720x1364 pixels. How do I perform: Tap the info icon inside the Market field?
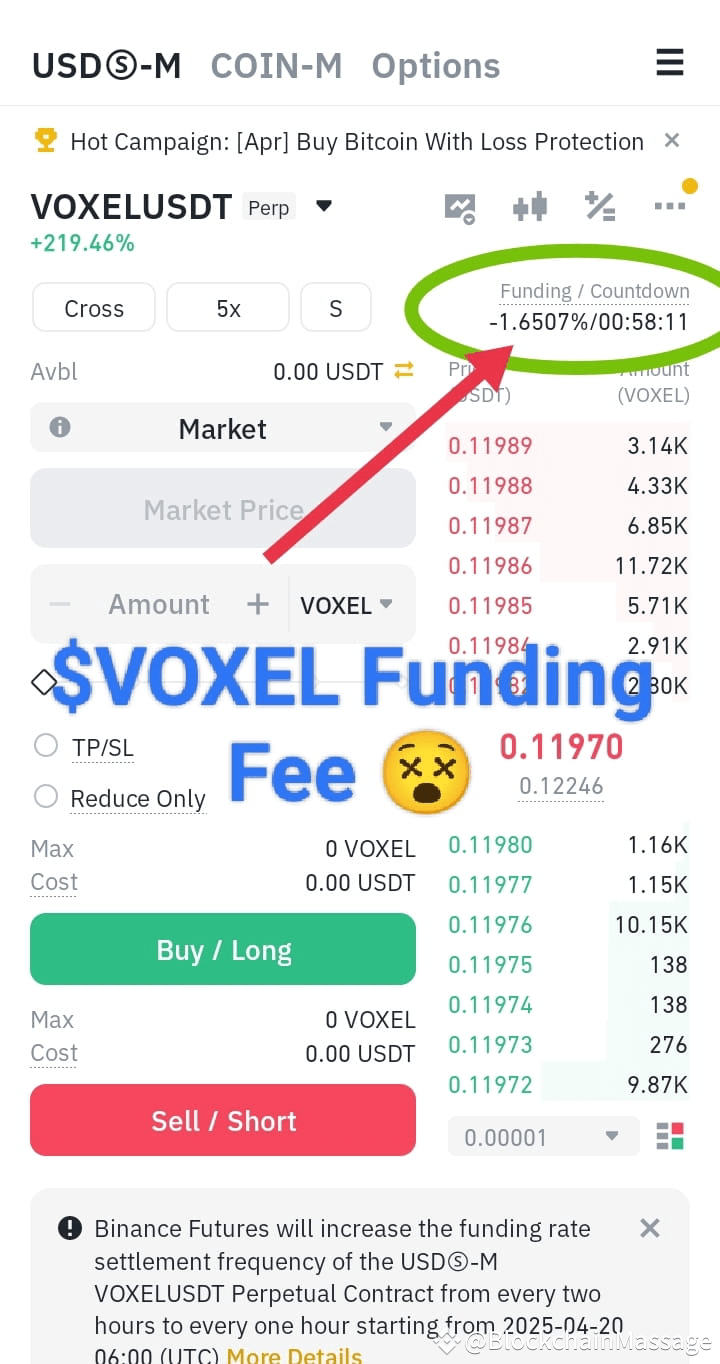[x=59, y=428]
